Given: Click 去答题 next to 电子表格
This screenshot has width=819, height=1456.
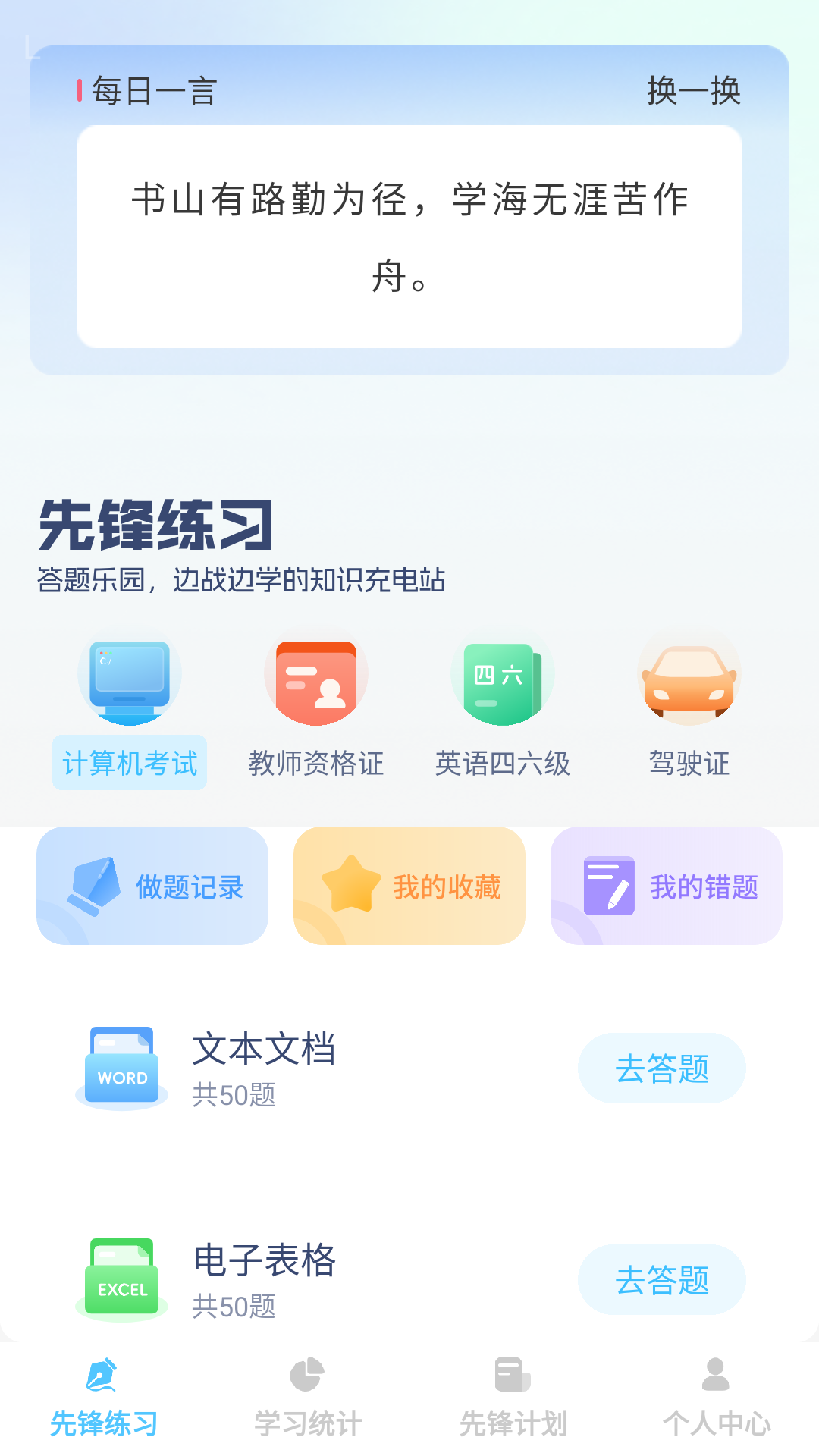Looking at the screenshot, I should click(661, 1279).
